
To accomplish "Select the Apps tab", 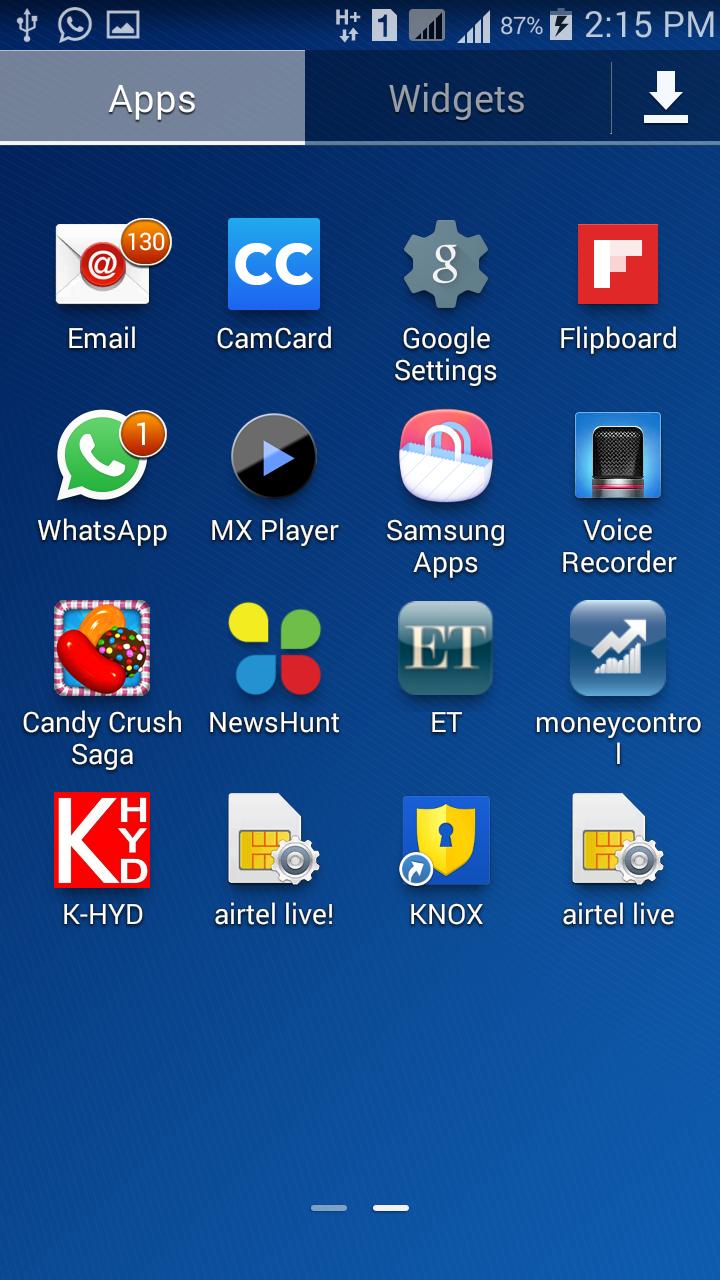I will tap(152, 99).
